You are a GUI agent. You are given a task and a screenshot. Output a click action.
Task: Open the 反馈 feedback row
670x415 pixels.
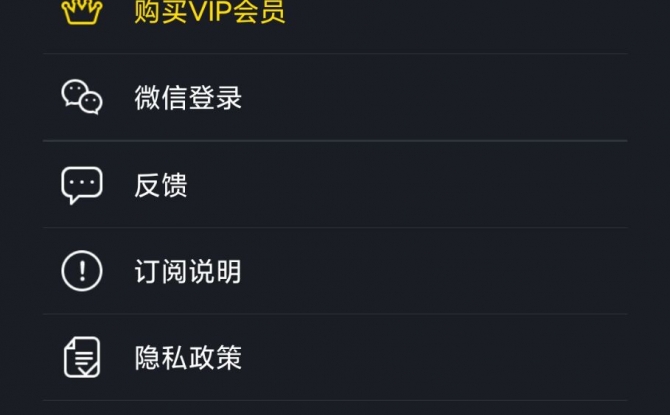pos(161,185)
